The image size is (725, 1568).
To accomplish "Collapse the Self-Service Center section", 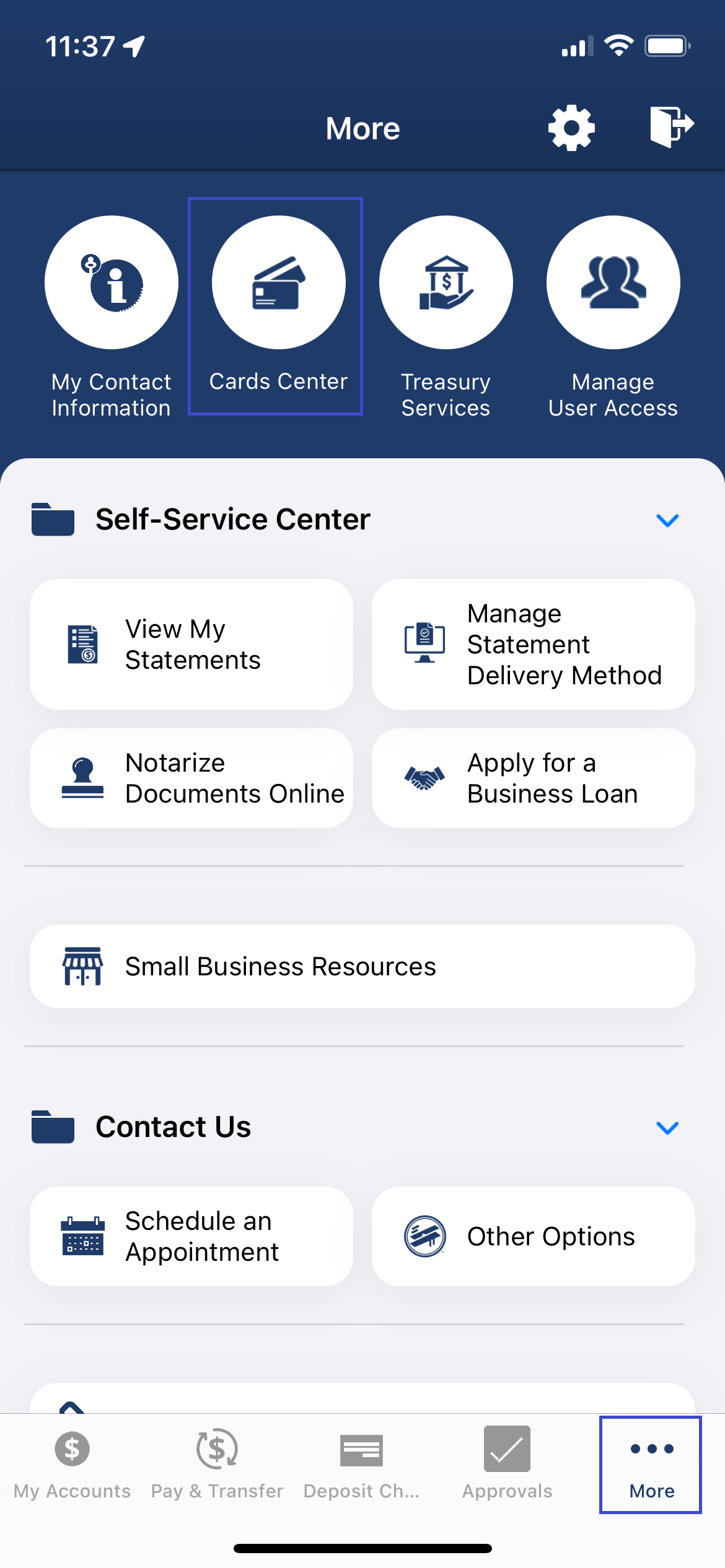I will (x=667, y=520).
